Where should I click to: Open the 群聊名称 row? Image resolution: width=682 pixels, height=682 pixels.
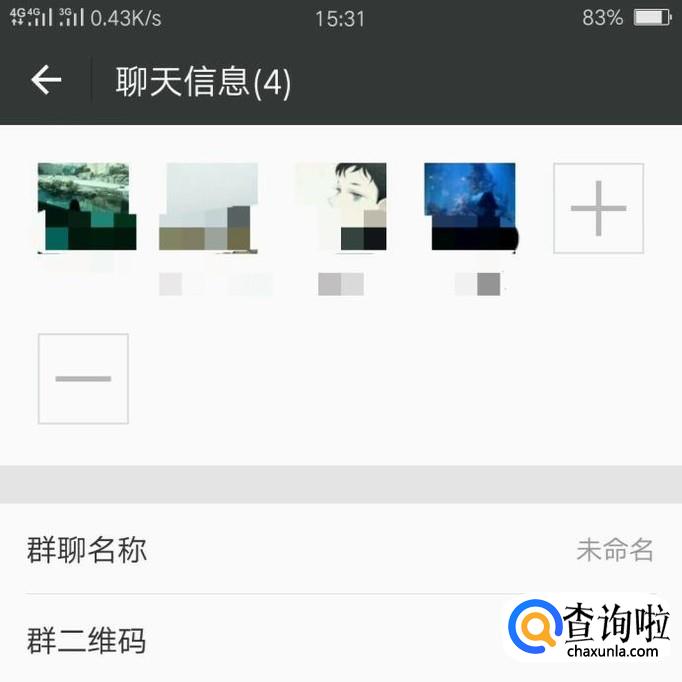coord(340,549)
